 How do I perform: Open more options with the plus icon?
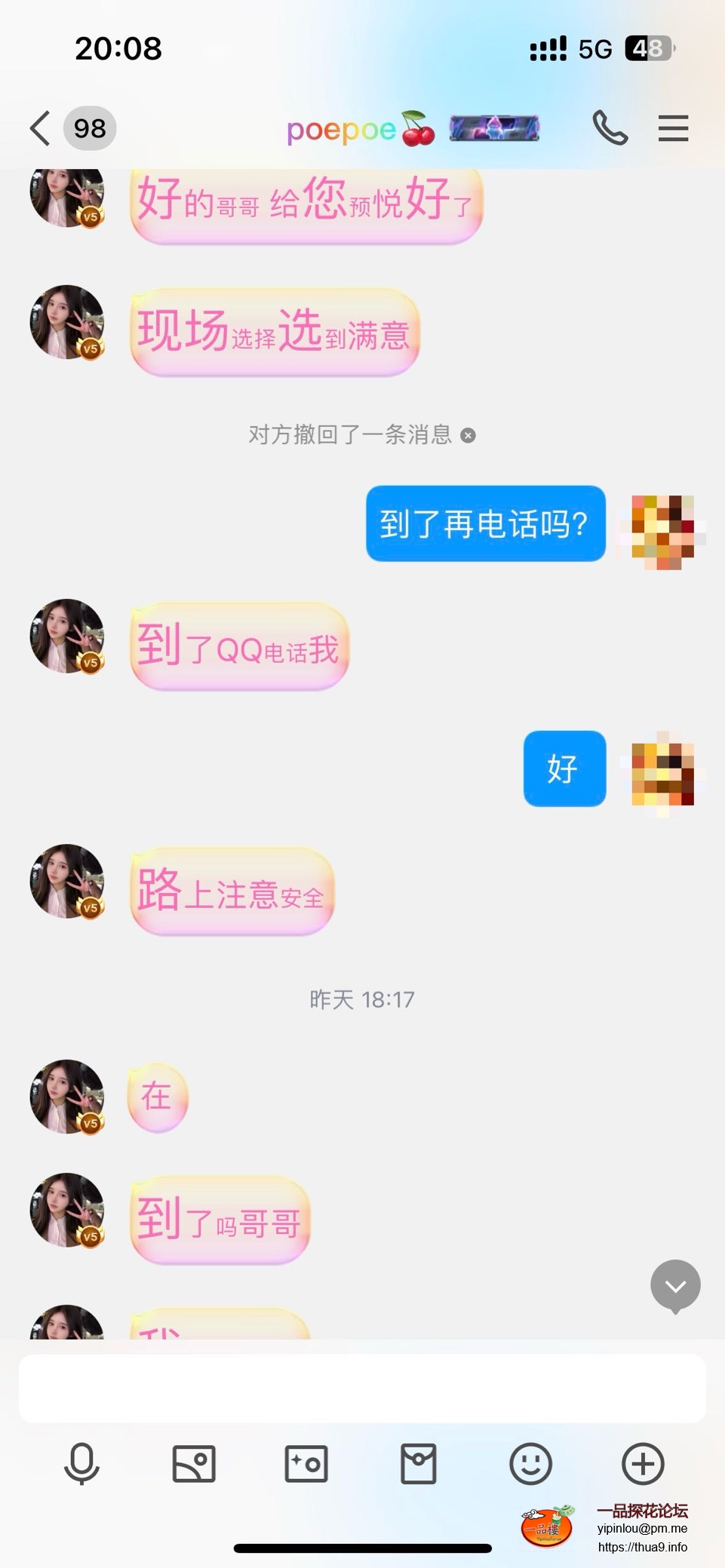[643, 1464]
